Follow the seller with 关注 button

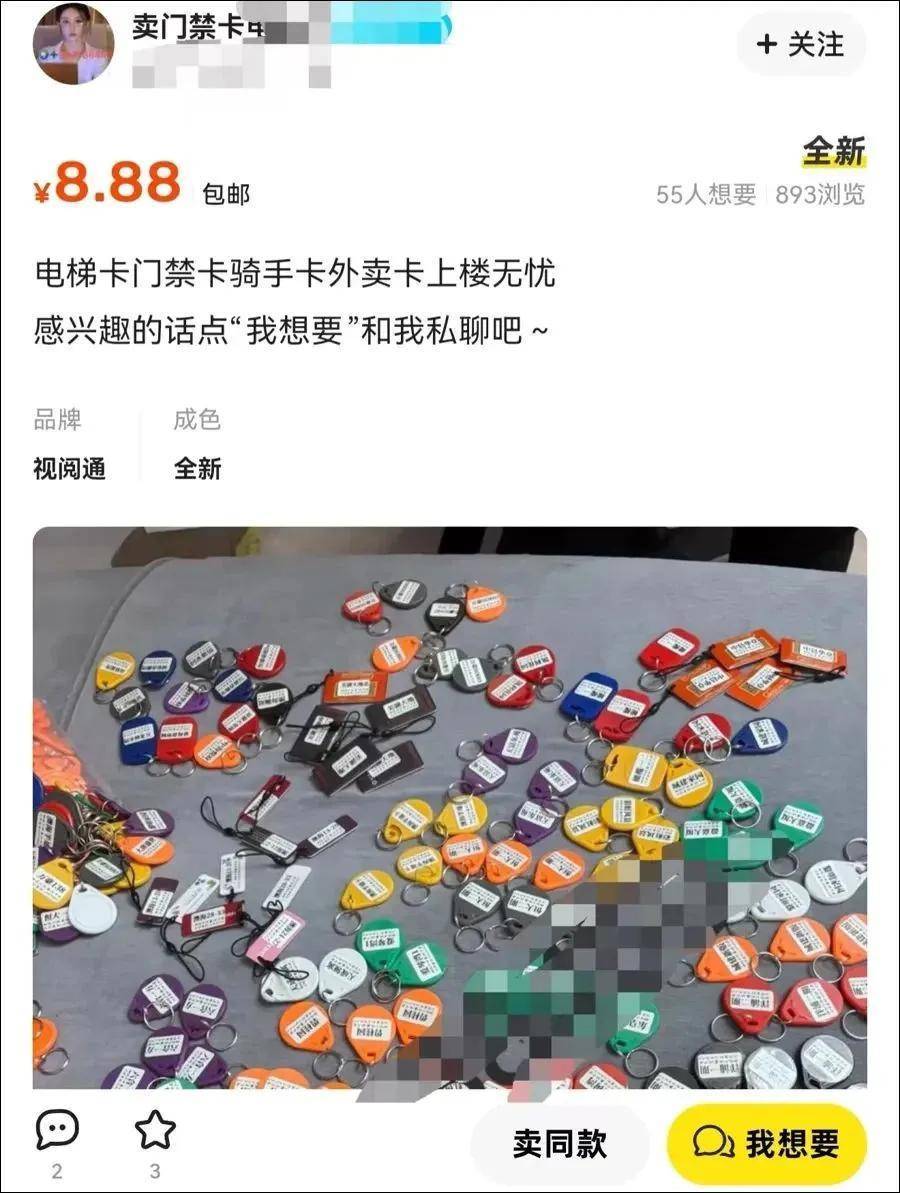tap(801, 45)
